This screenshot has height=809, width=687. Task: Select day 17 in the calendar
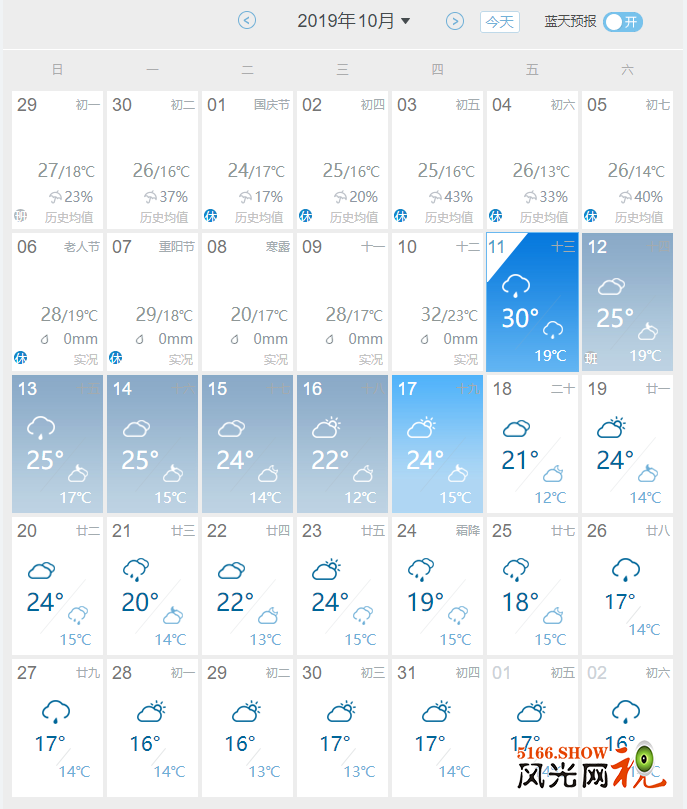[437, 444]
